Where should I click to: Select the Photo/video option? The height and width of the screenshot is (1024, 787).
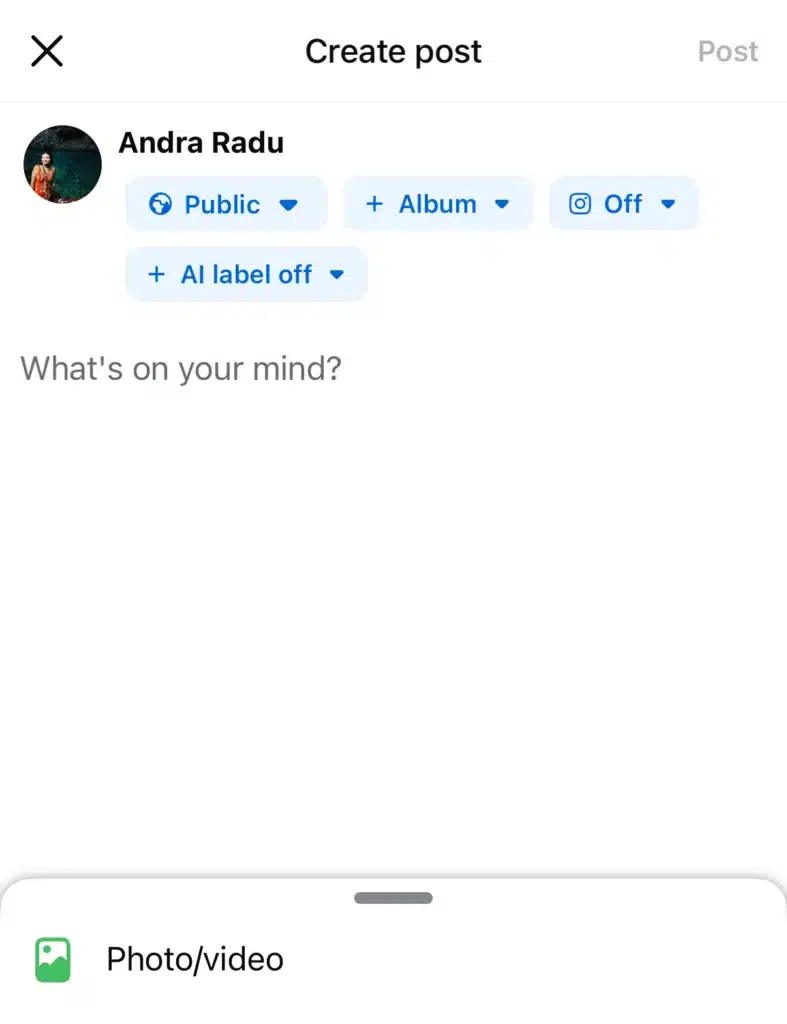[x=194, y=960]
